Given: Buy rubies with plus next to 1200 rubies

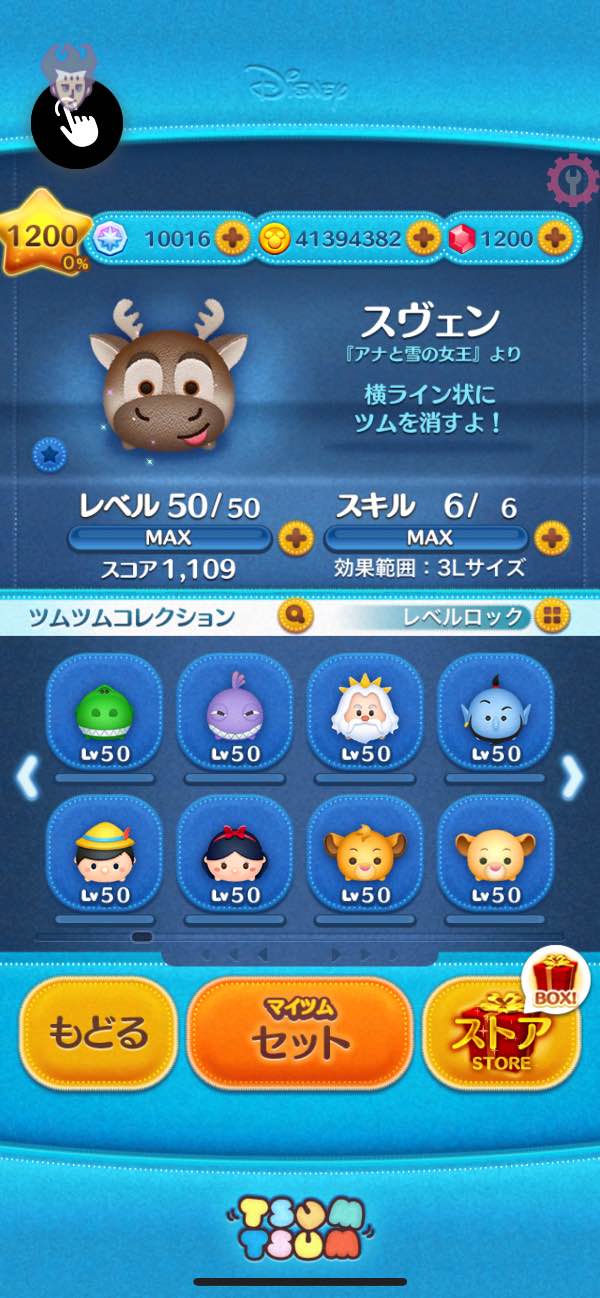Looking at the screenshot, I should pos(554,238).
